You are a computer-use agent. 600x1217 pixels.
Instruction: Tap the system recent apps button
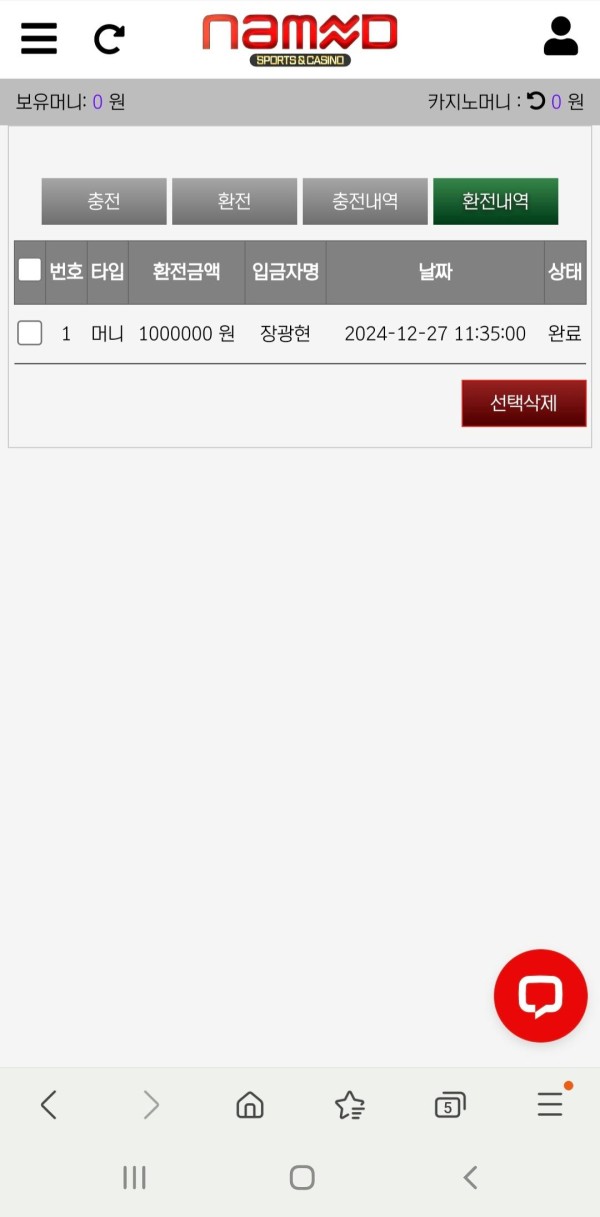(x=134, y=1177)
